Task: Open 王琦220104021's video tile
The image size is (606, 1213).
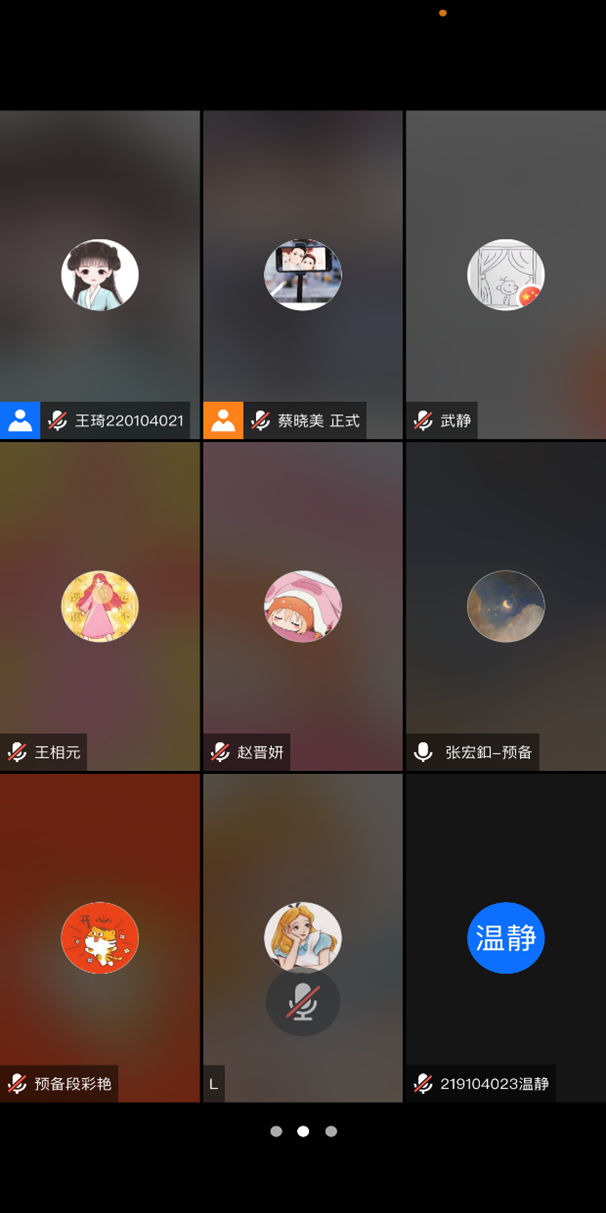Action: point(100,274)
